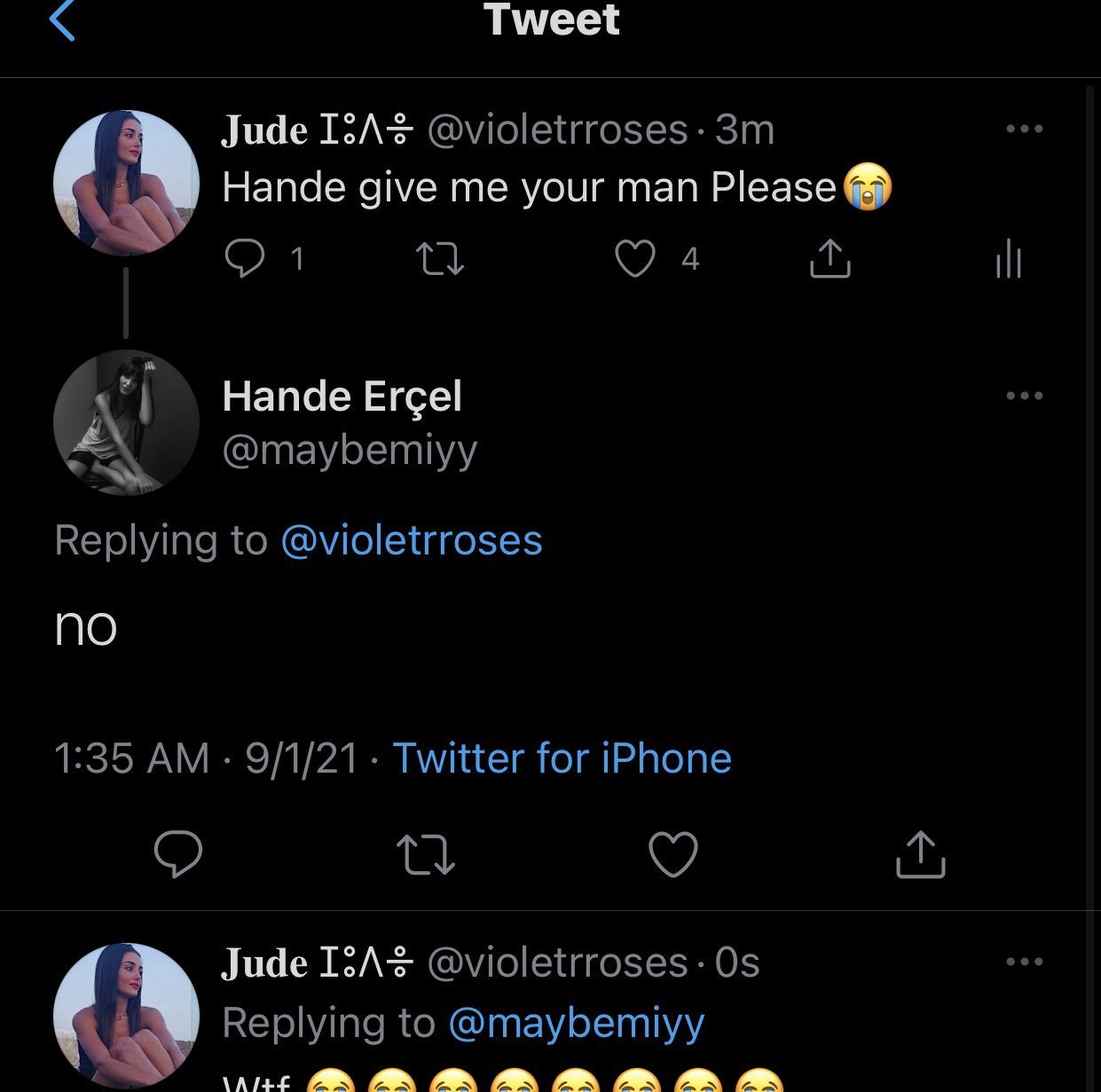
Task: Open overflow menu on Jude's 3m tweet
Action: pos(1024,130)
